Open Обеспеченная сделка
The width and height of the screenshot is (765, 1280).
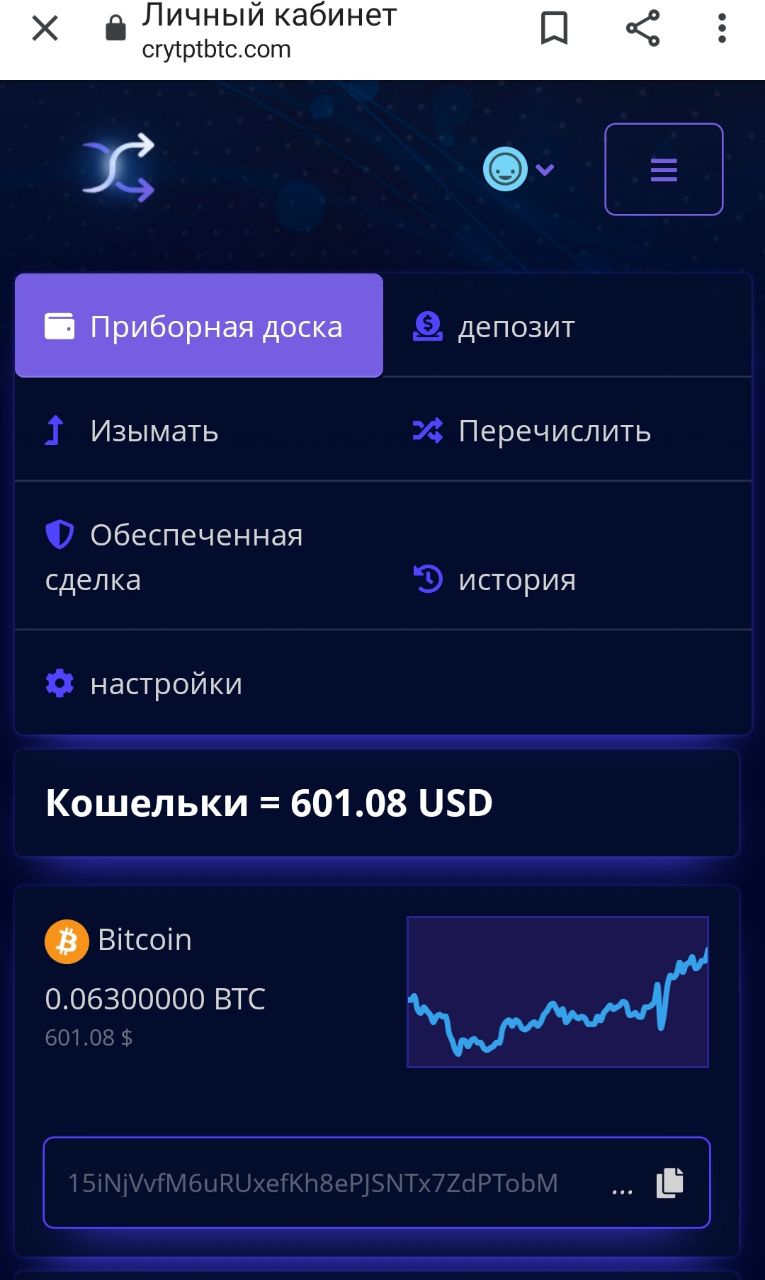[x=199, y=557]
